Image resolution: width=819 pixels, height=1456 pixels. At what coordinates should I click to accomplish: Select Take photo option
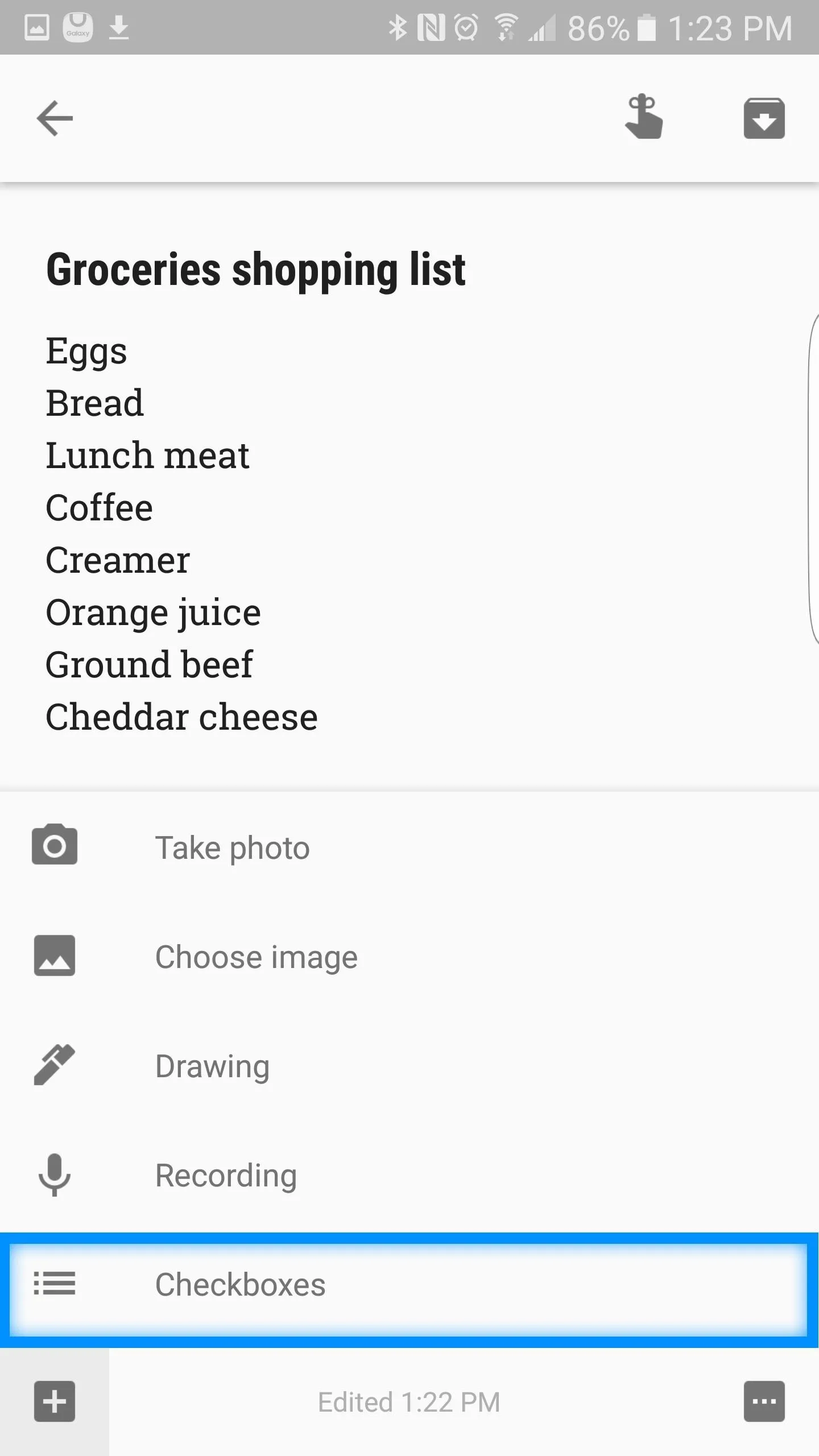(x=409, y=847)
